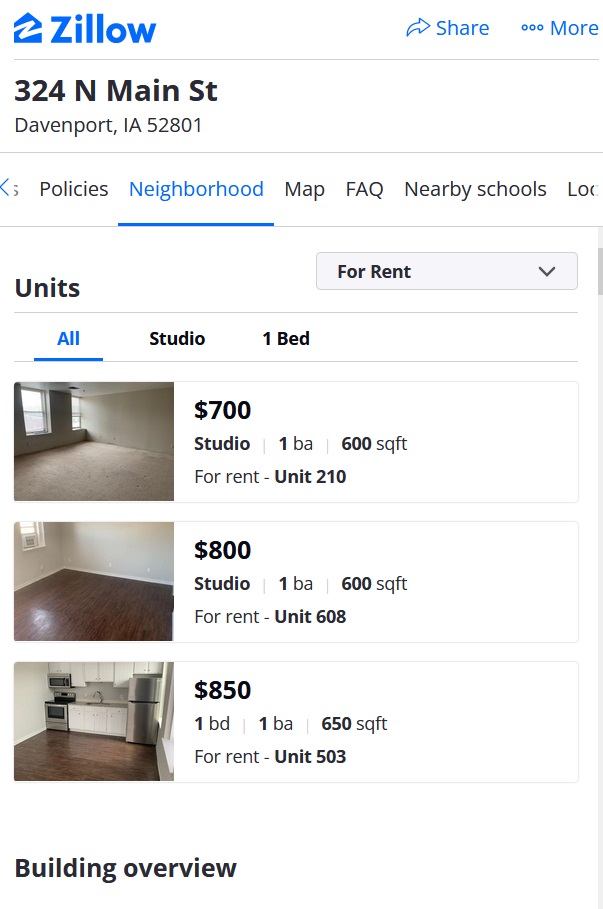Image resolution: width=603 pixels, height=909 pixels.
Task: Jump to the FAQ section
Action: [364, 189]
